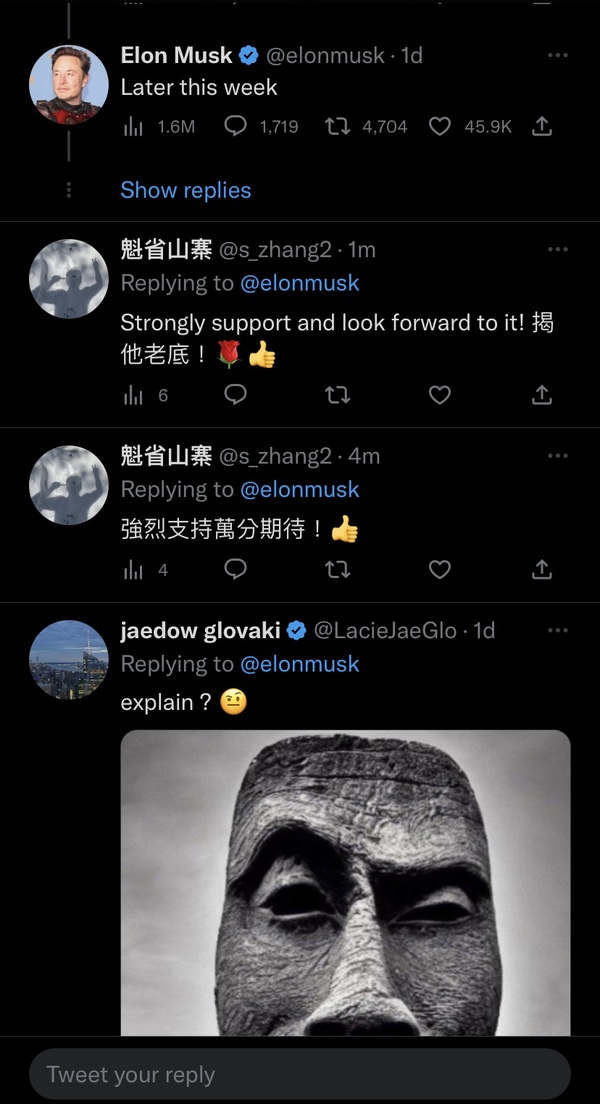Share Elon Musk's "Later this week" tweet
The width and height of the screenshot is (600, 1104).
tap(542, 127)
